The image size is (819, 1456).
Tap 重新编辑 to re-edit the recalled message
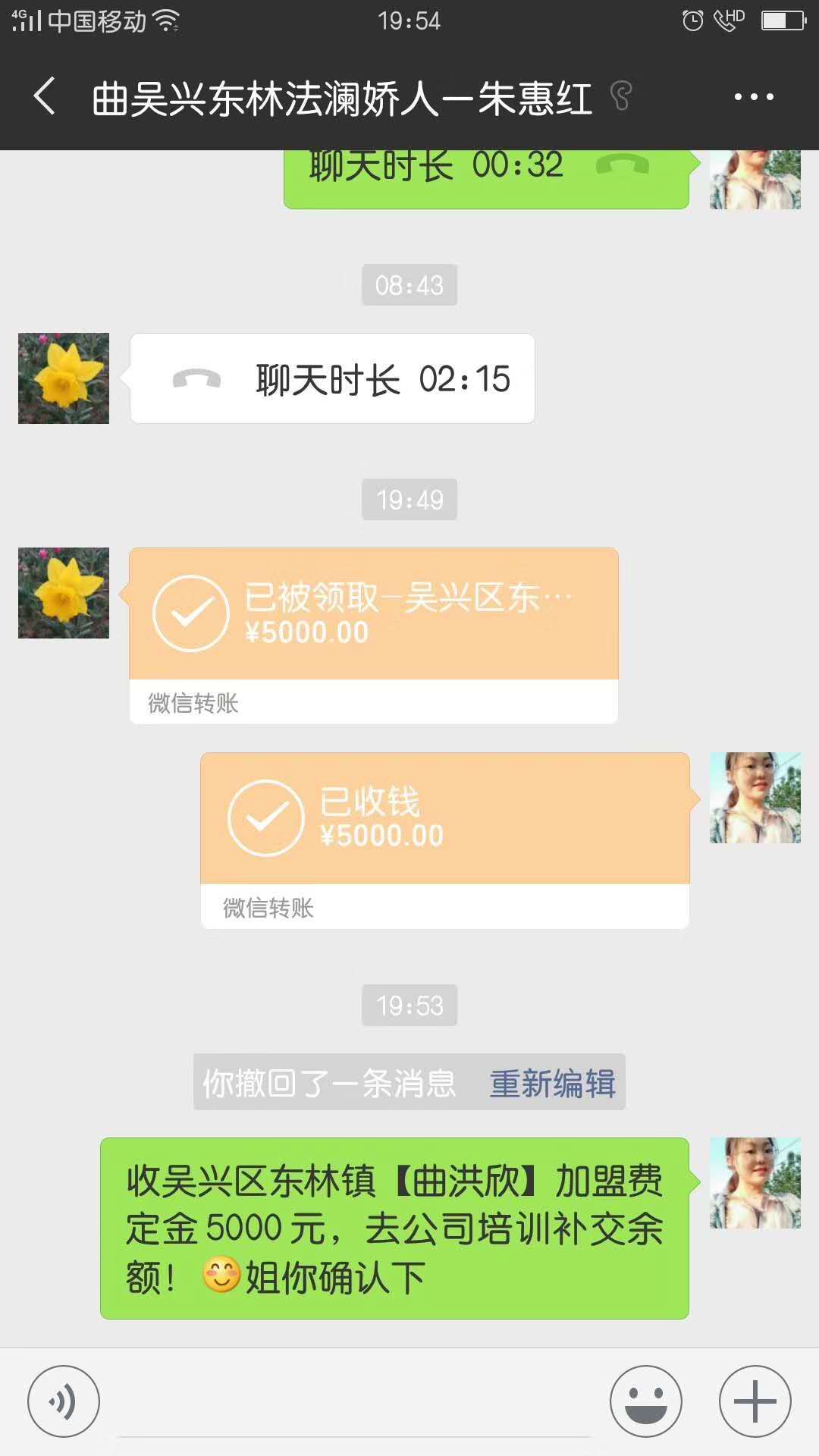click(x=552, y=1083)
